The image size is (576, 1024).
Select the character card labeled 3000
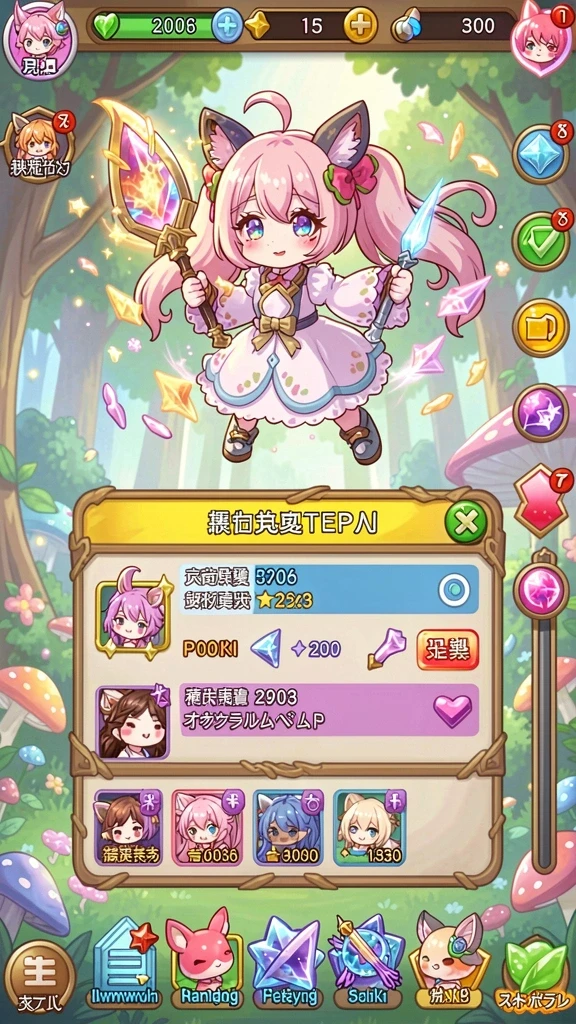coord(287,827)
